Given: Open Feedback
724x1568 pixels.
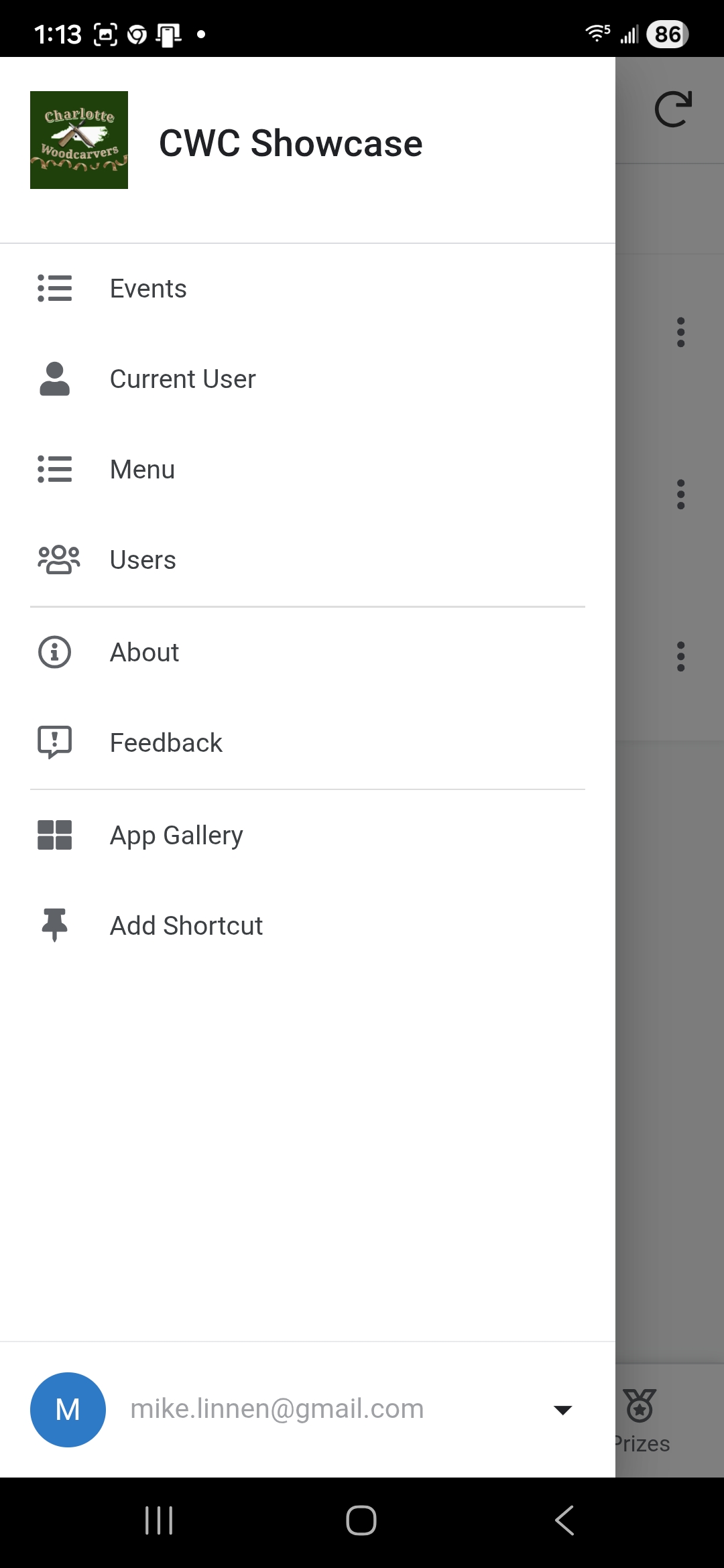Looking at the screenshot, I should pyautogui.click(x=166, y=743).
